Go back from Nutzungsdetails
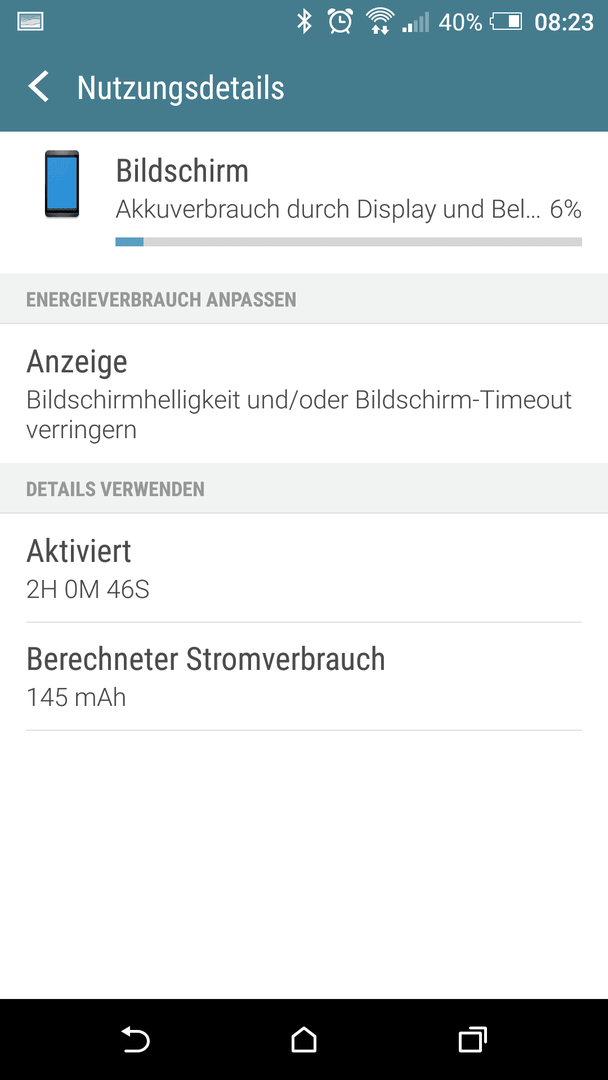 point(39,88)
